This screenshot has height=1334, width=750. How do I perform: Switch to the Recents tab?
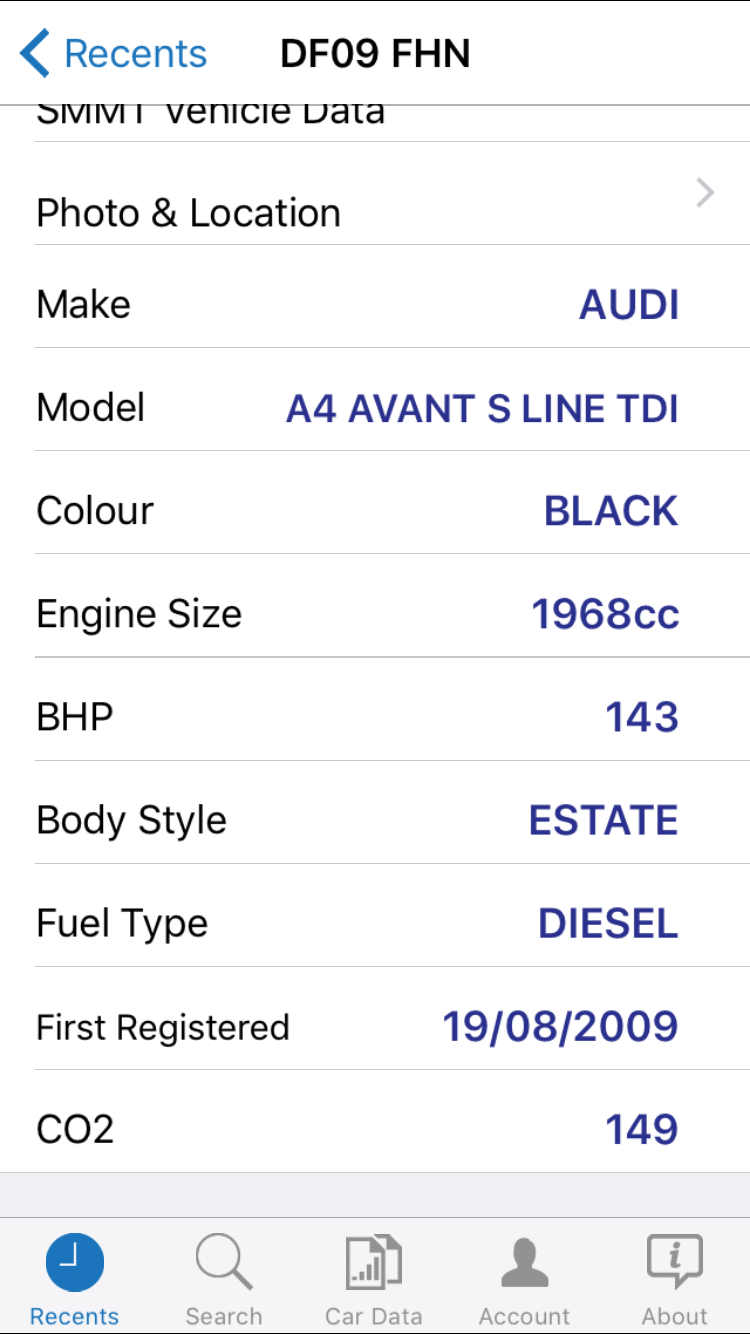(75, 1278)
